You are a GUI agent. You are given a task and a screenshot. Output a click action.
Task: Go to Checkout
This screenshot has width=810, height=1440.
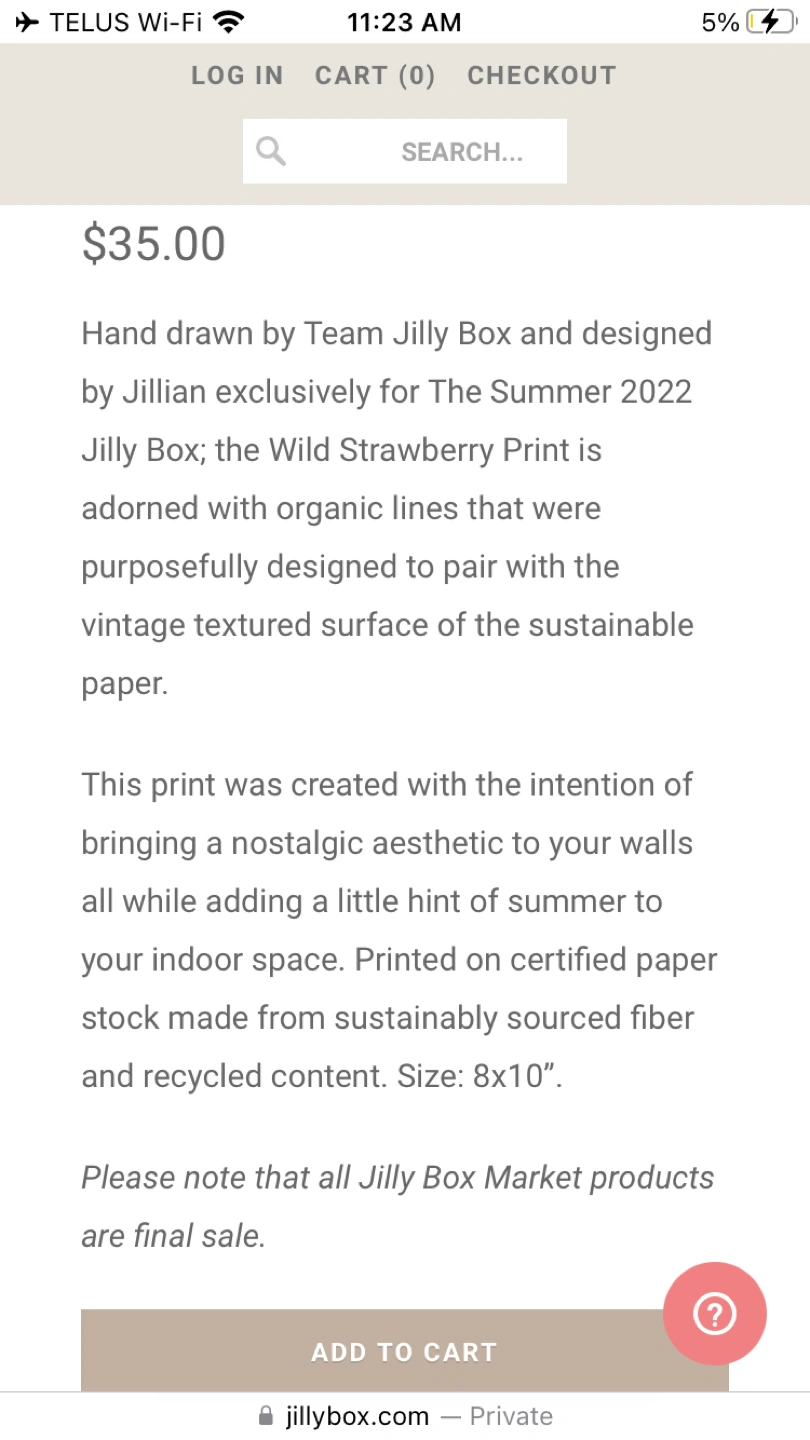541,76
